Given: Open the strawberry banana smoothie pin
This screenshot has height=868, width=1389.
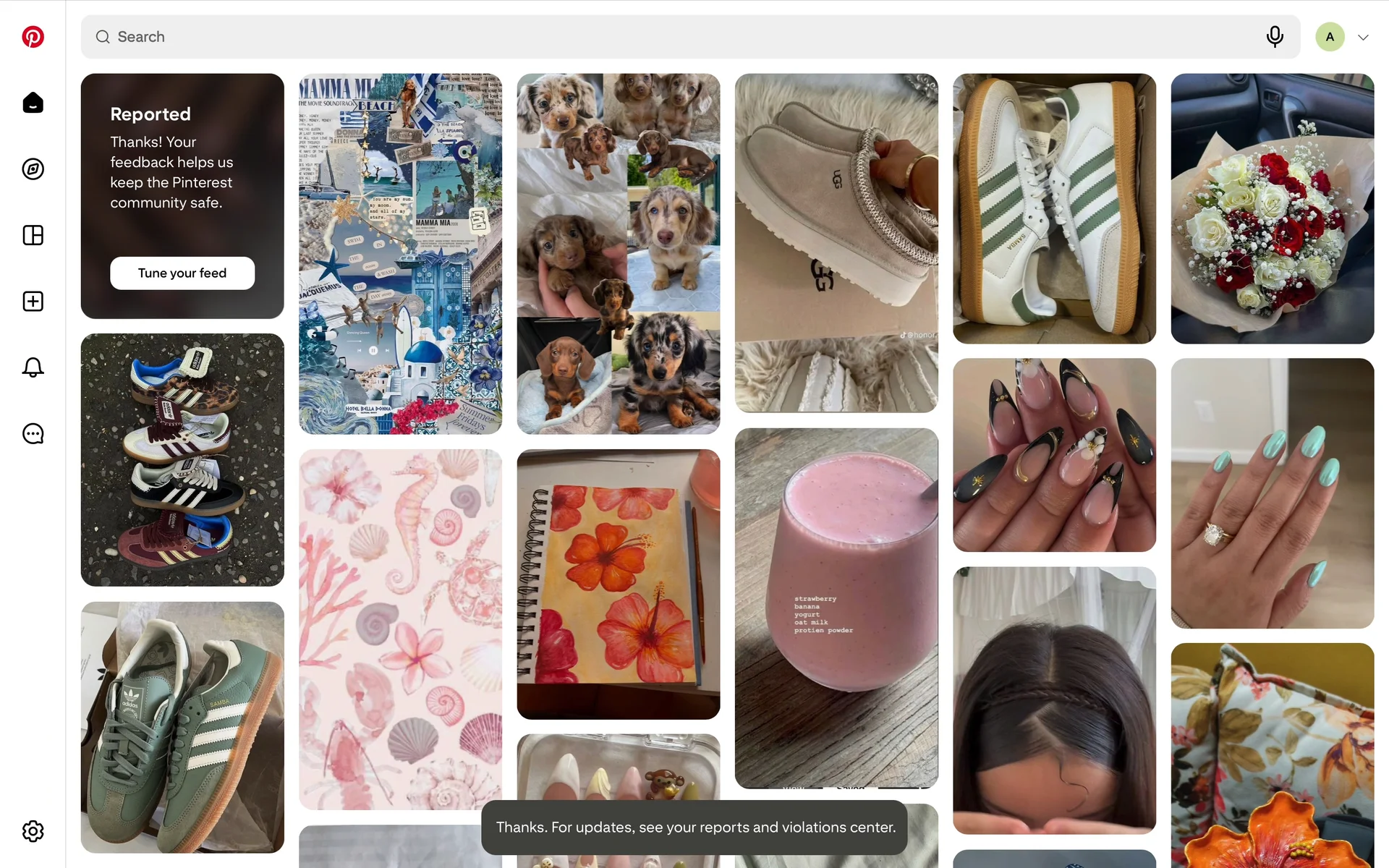Looking at the screenshot, I should point(836,608).
